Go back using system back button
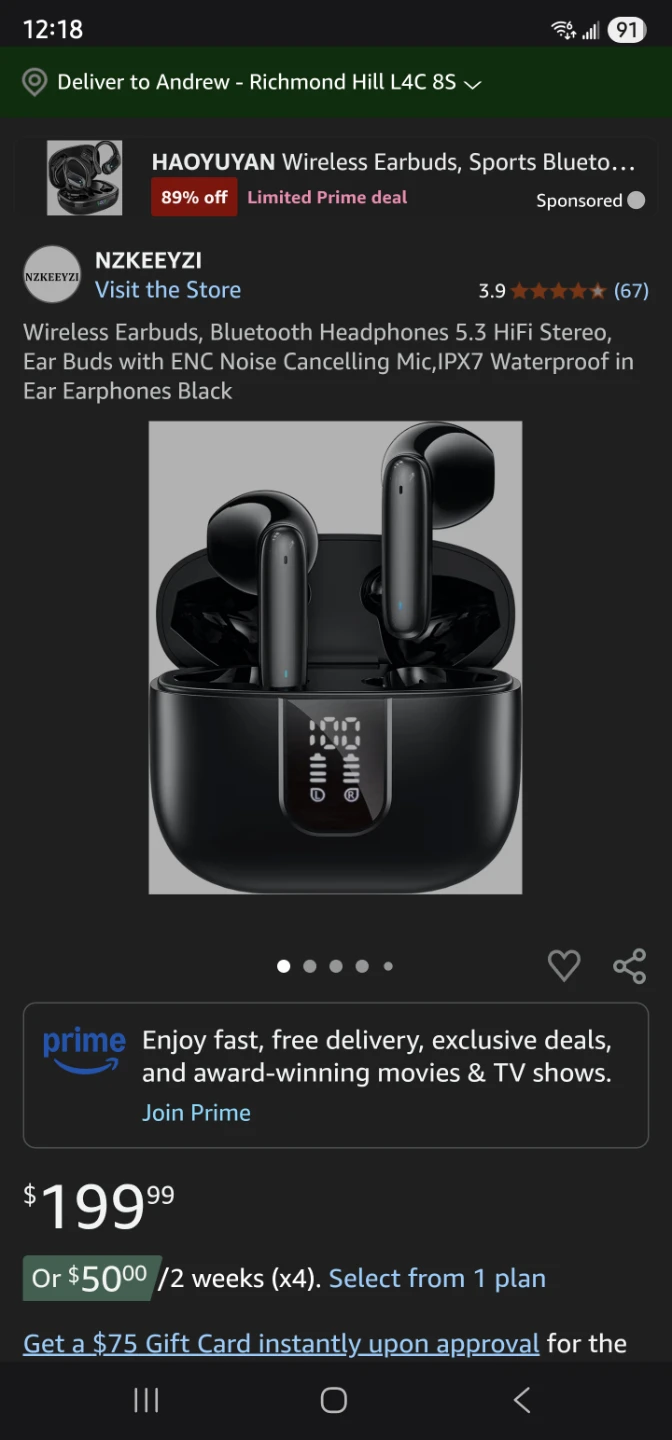The width and height of the screenshot is (672, 1440). coord(522,1400)
